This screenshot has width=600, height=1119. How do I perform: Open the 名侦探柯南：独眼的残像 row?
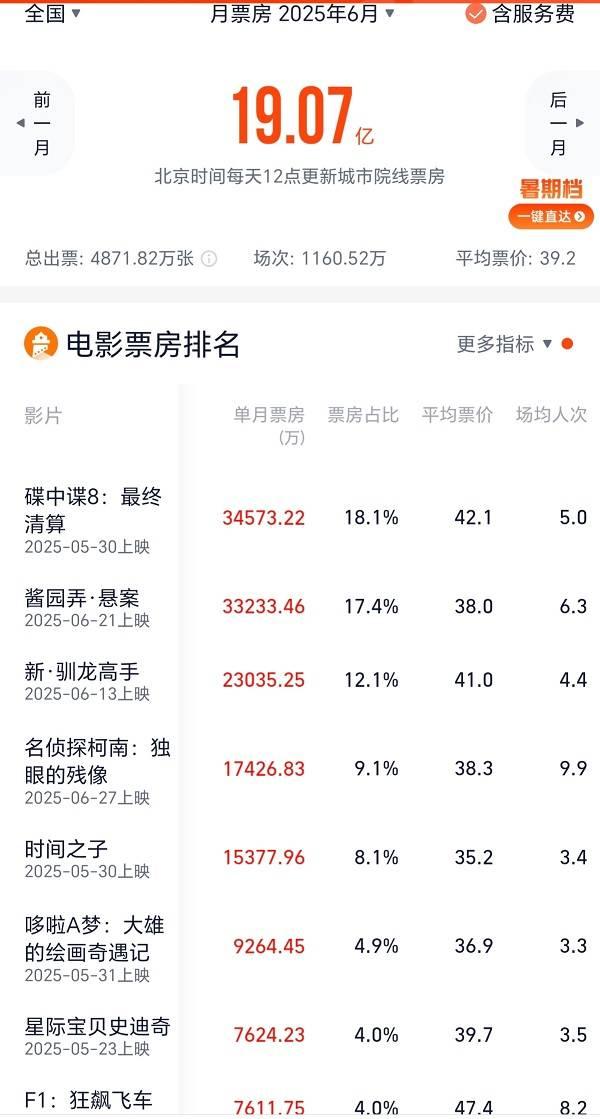300,769
